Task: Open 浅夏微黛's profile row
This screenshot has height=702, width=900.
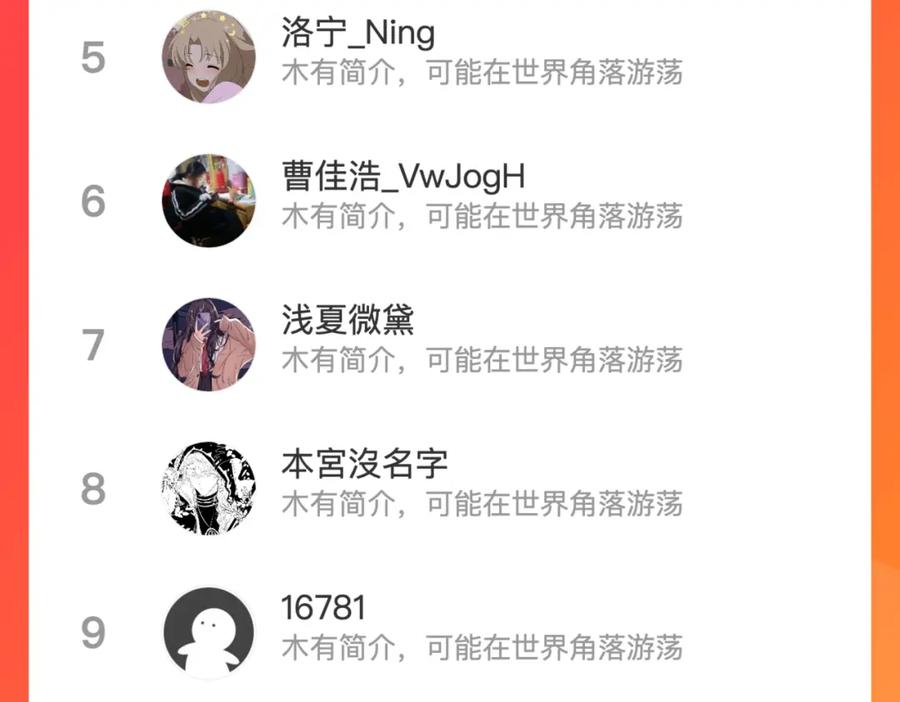Action: pyautogui.click(x=450, y=345)
